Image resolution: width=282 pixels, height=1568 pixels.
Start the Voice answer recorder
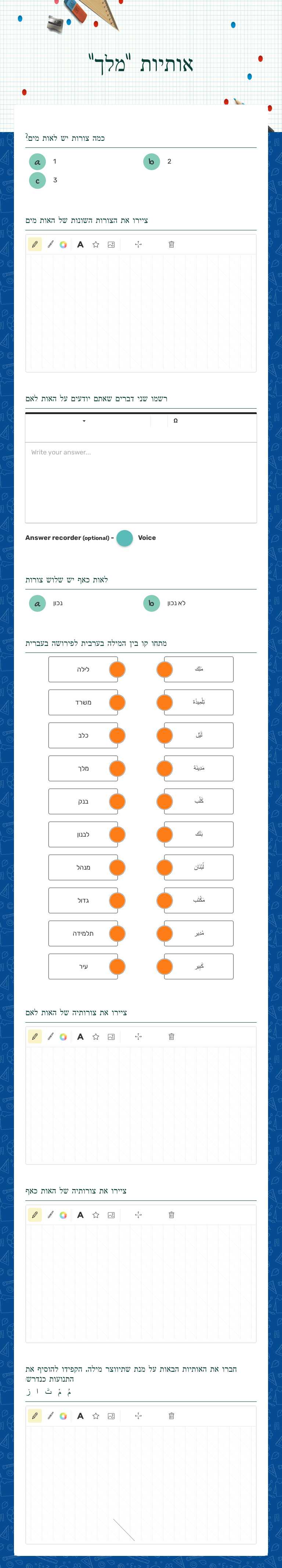125,537
